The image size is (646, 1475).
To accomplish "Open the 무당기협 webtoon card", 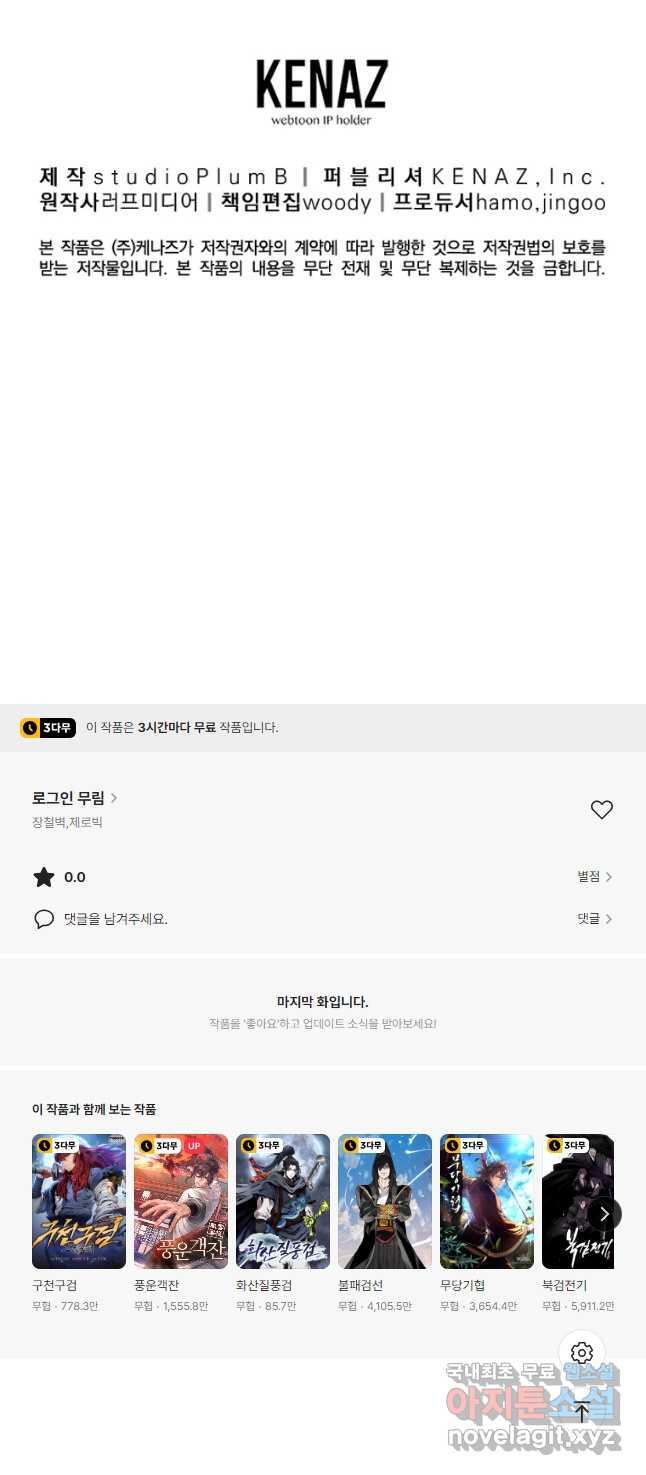I will [487, 1202].
